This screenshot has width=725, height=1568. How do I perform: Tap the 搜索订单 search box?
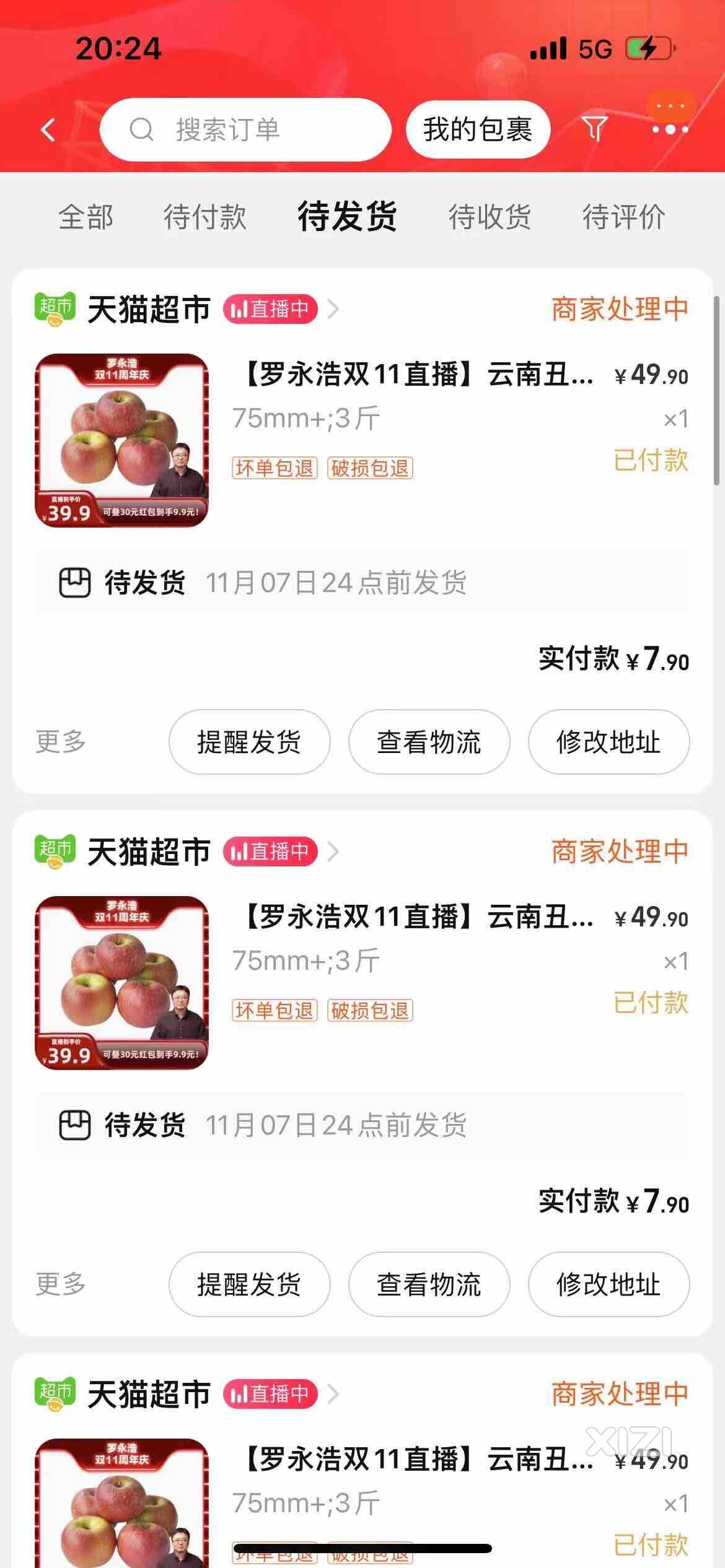(245, 130)
